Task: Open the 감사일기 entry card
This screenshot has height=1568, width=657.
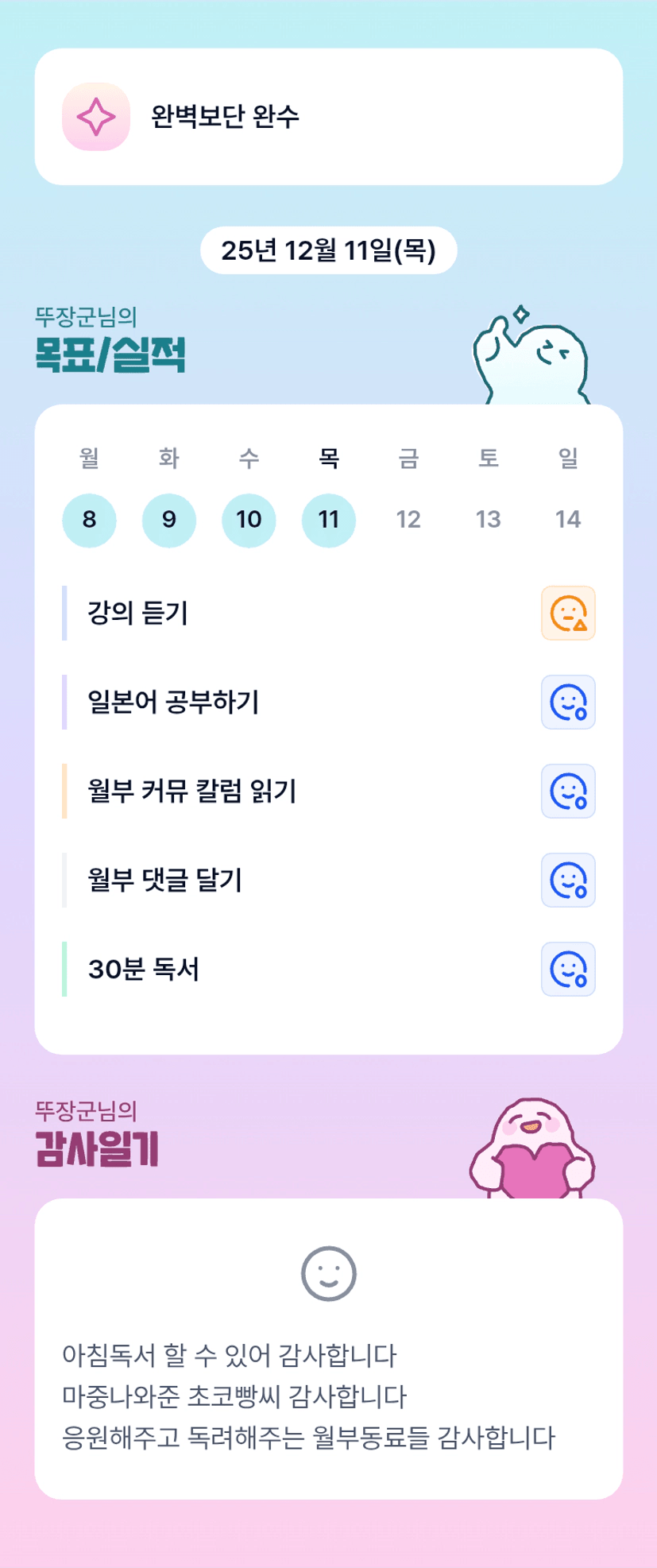Action: tap(329, 1349)
